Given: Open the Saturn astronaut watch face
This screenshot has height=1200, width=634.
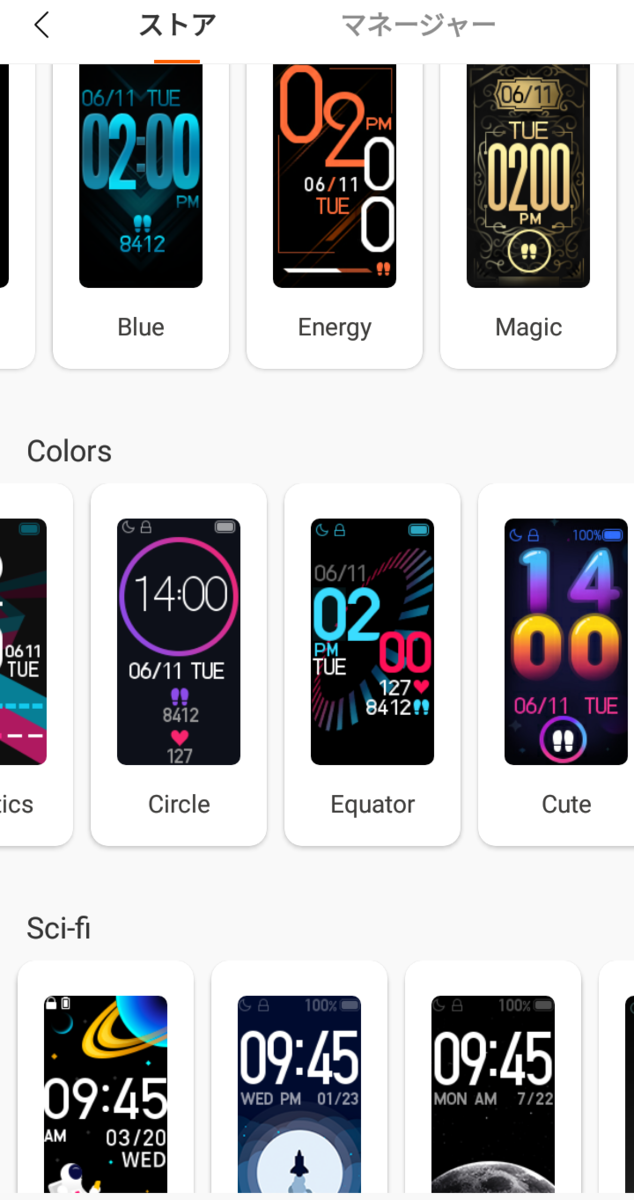Looking at the screenshot, I should point(106,1080).
